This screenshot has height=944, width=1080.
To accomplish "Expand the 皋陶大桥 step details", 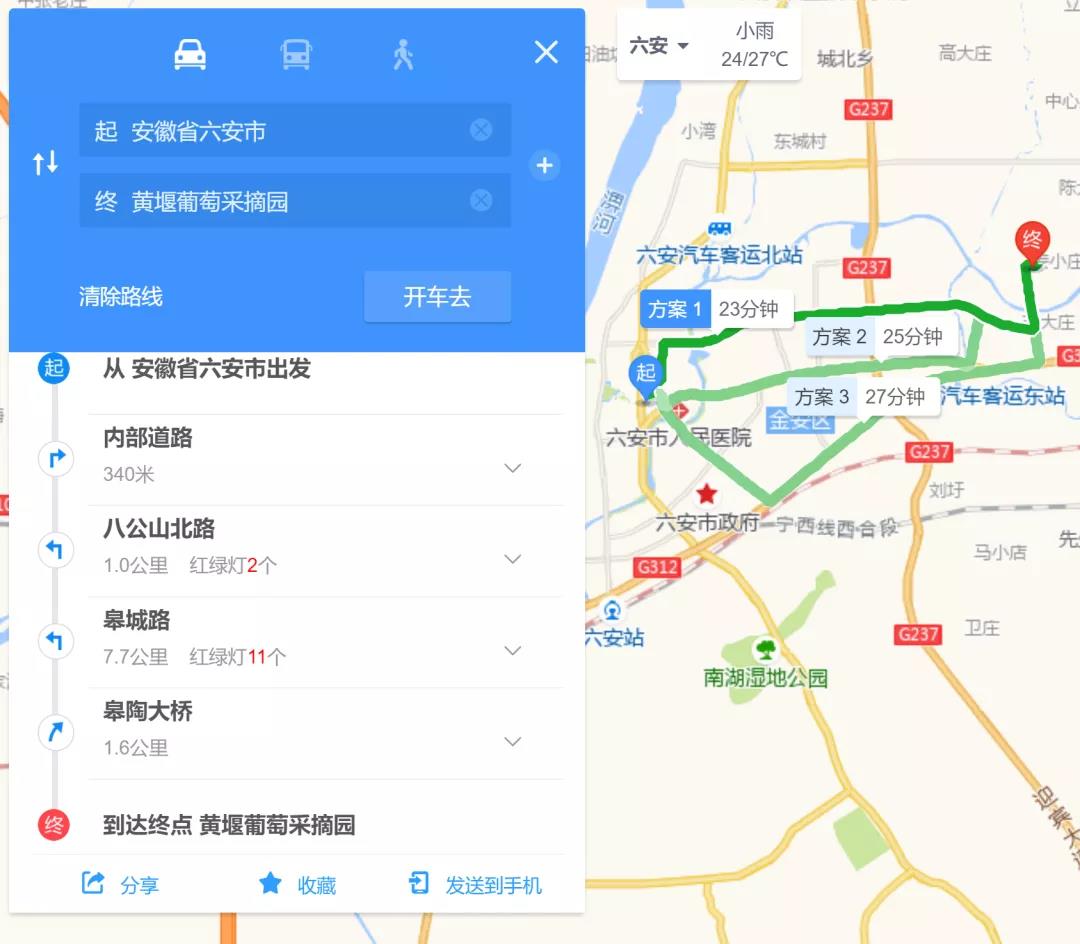I will click(x=513, y=742).
